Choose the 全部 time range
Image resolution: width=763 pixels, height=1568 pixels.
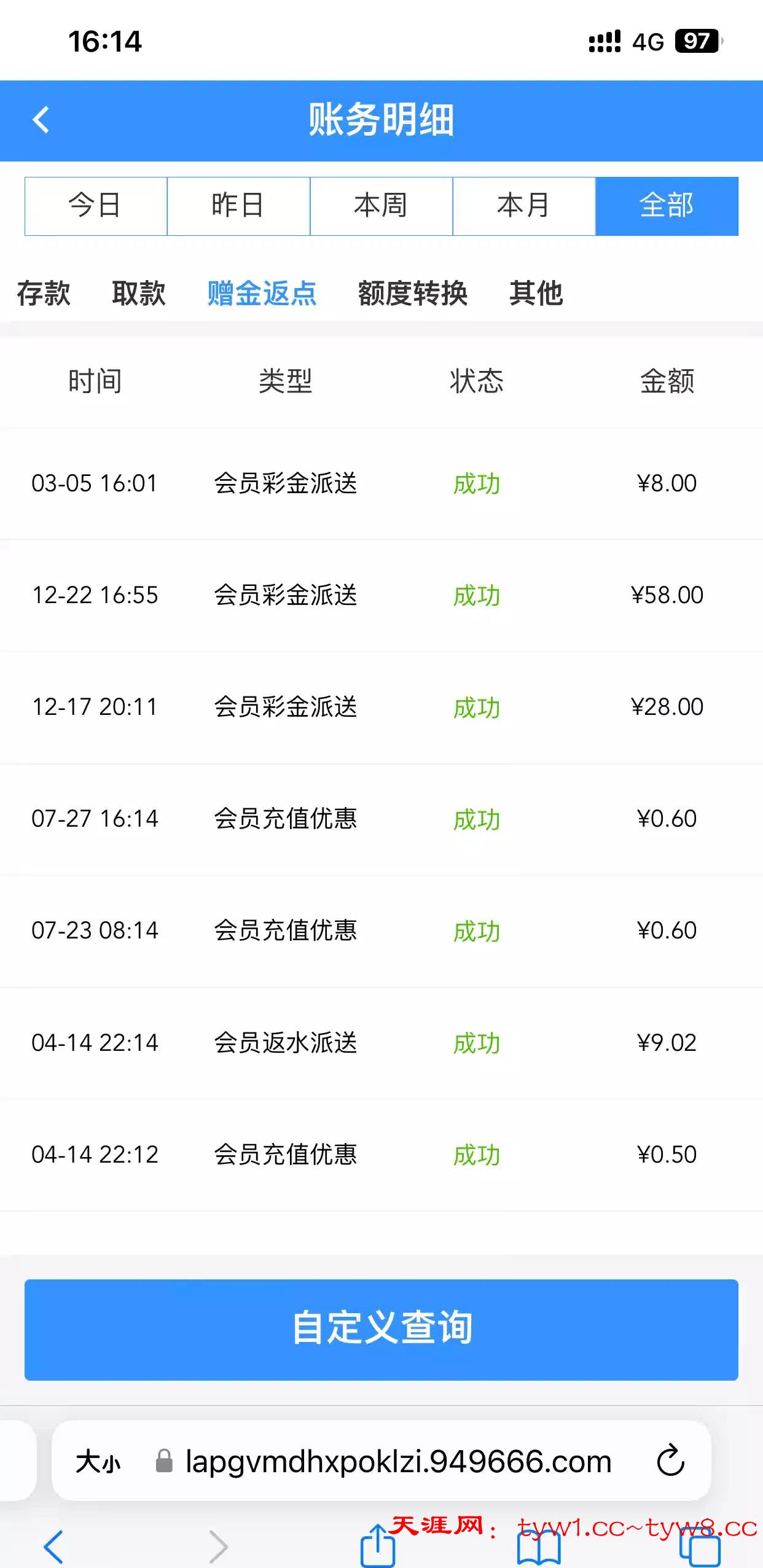click(667, 206)
